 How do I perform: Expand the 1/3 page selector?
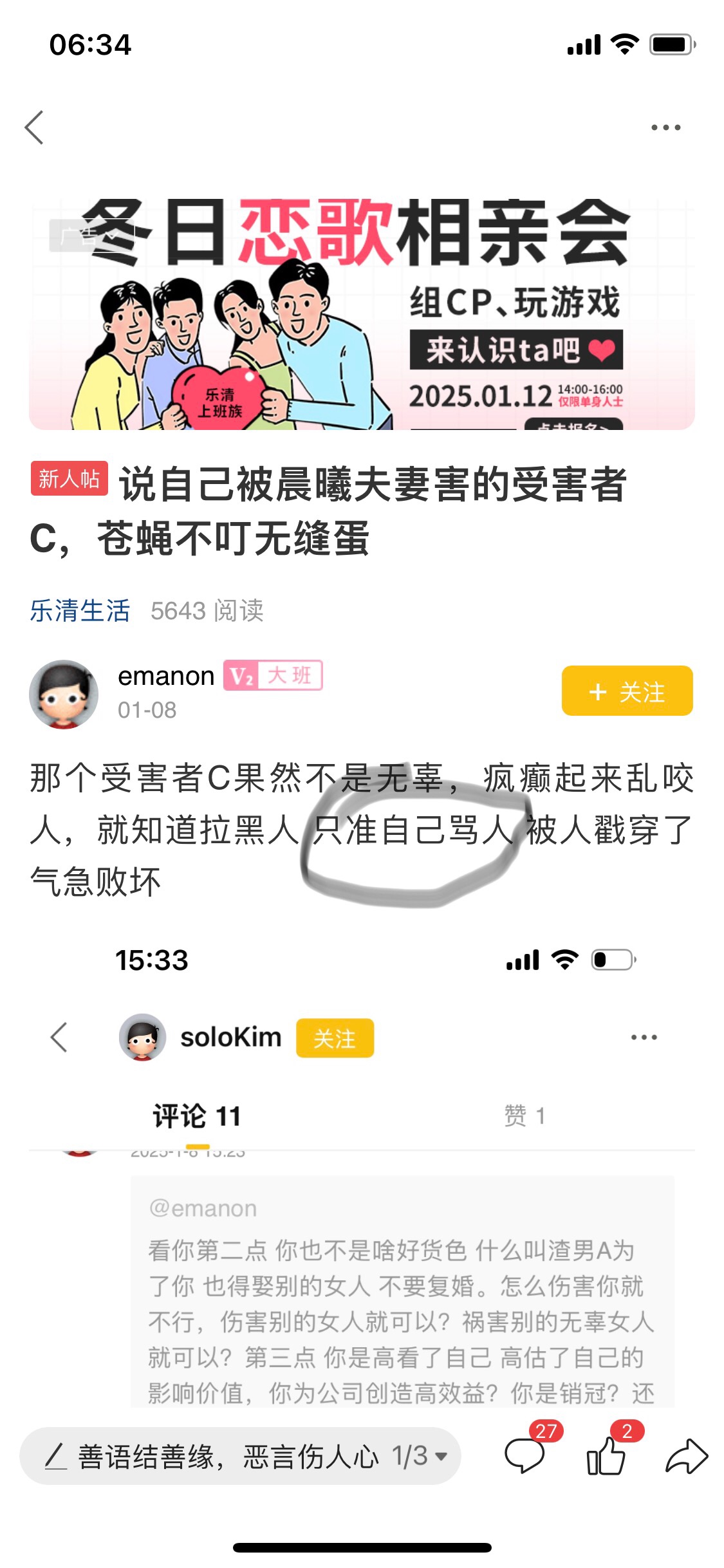click(x=420, y=1456)
